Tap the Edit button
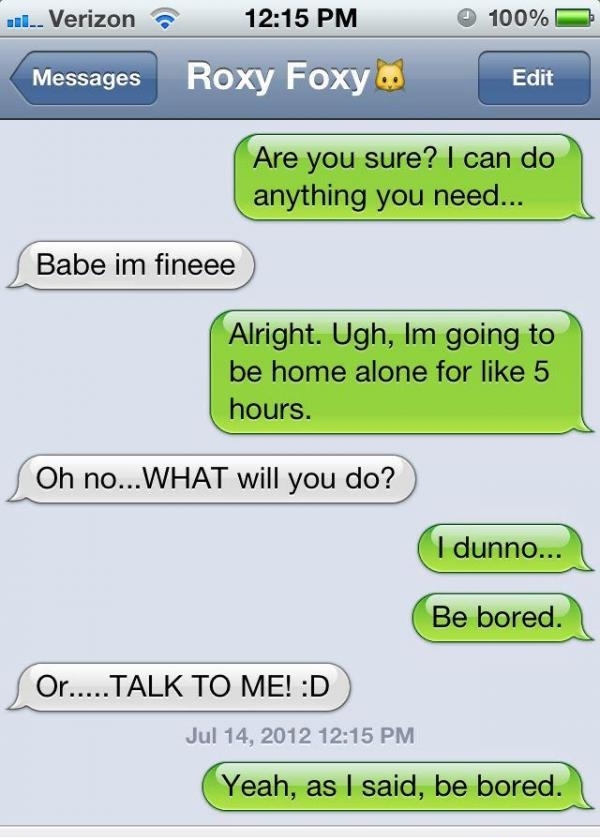600x837 pixels. click(533, 78)
